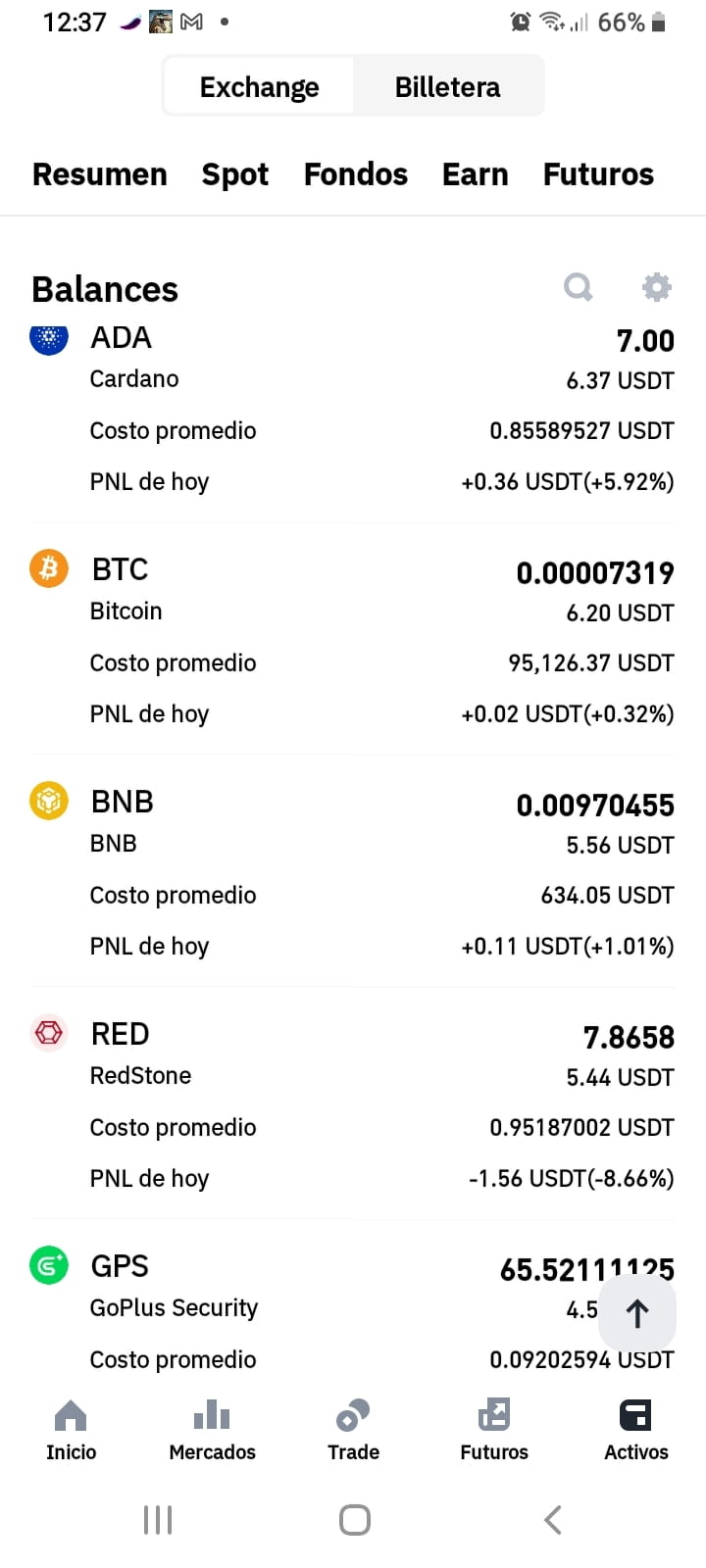Open the BTC Bitcoin balance row

(353, 640)
